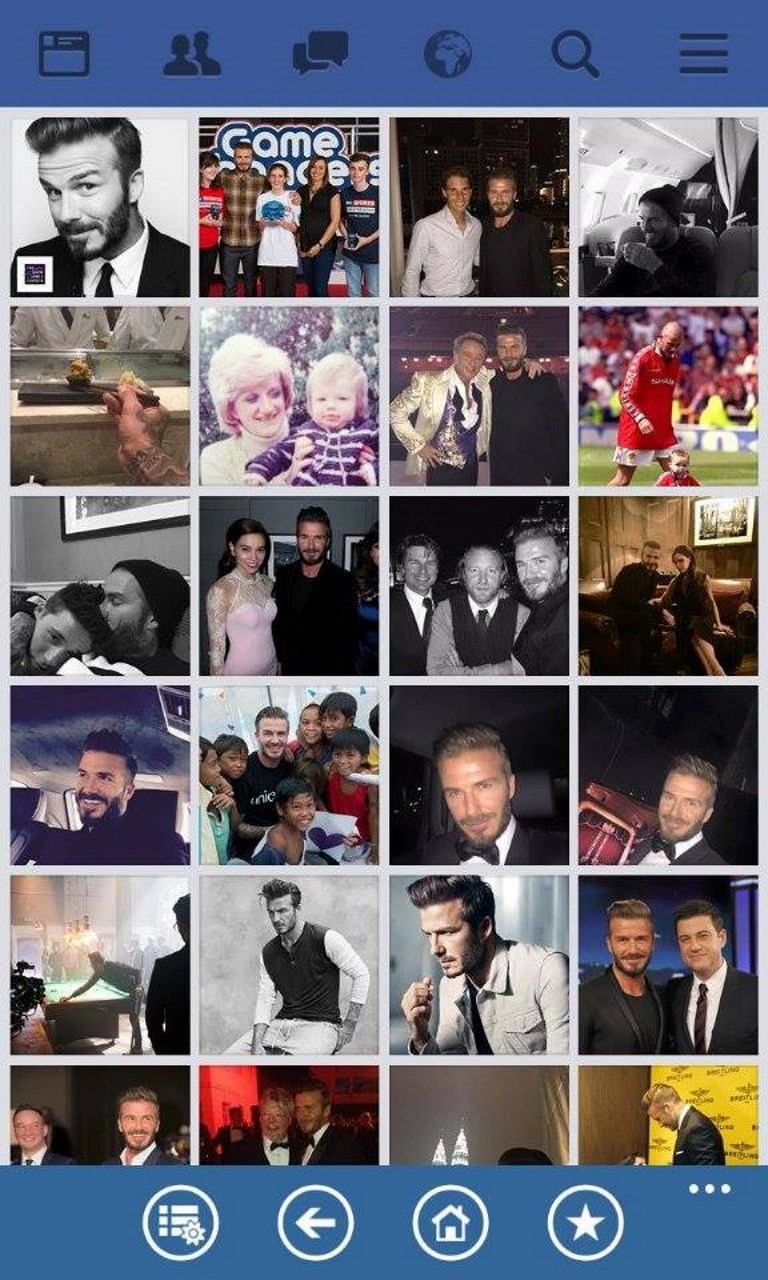Open the yellow Breitling backdrop photo

point(668,1115)
